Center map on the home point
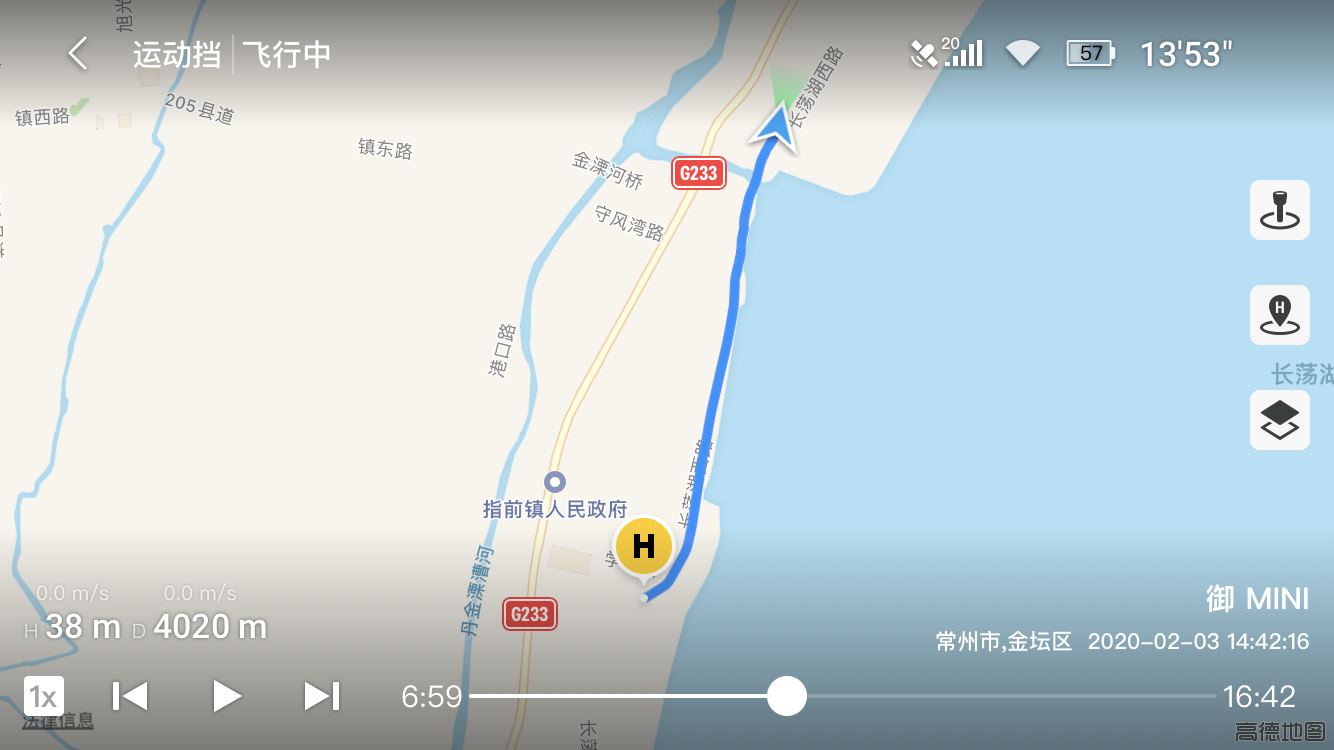 coord(1279,314)
